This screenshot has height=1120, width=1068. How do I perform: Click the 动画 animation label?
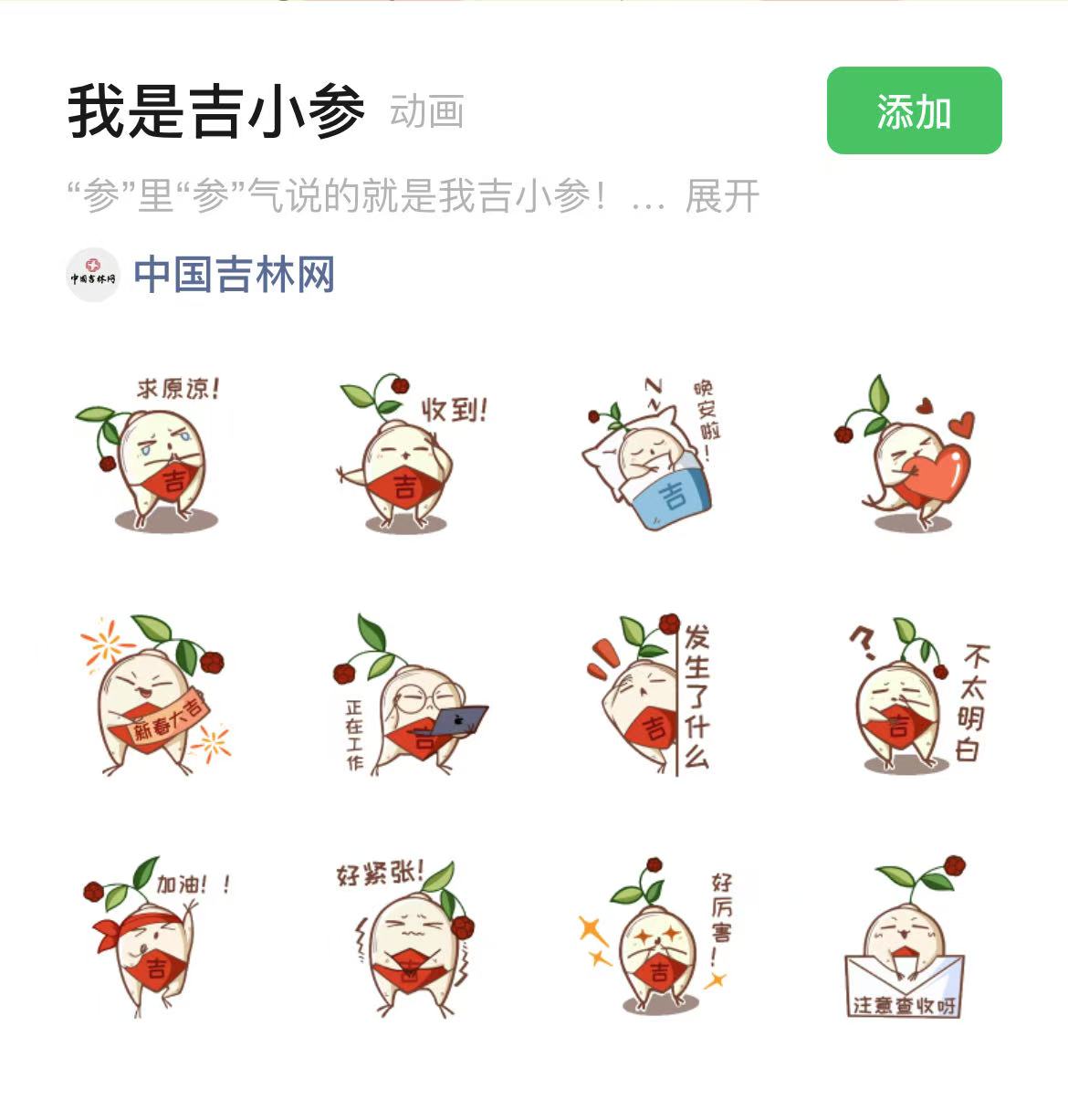pos(426,113)
